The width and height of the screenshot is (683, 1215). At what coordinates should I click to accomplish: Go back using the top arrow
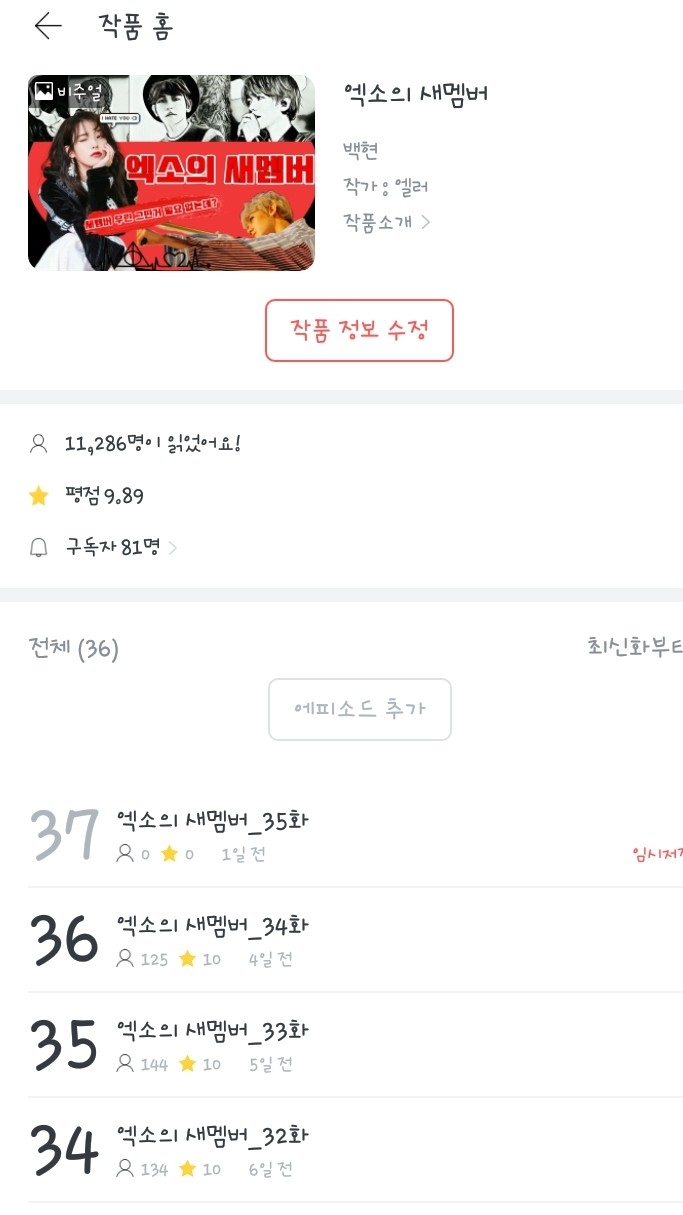point(47,27)
